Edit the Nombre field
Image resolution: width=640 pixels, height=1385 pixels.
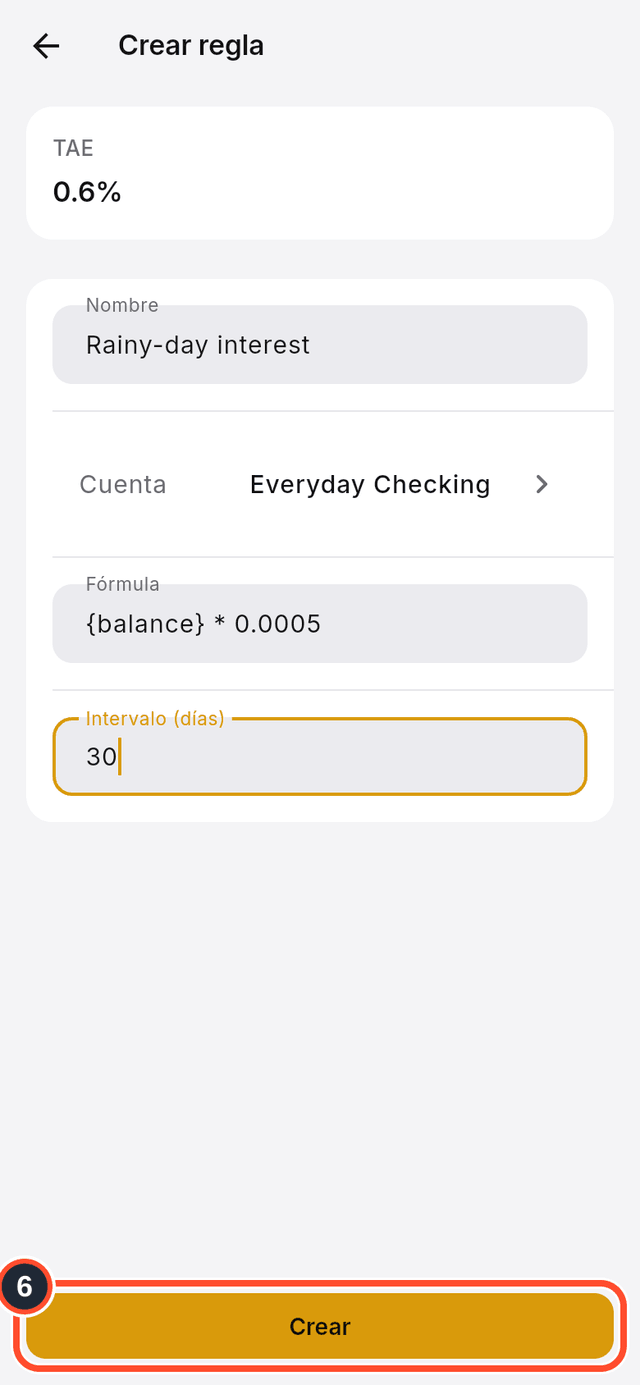tap(320, 344)
